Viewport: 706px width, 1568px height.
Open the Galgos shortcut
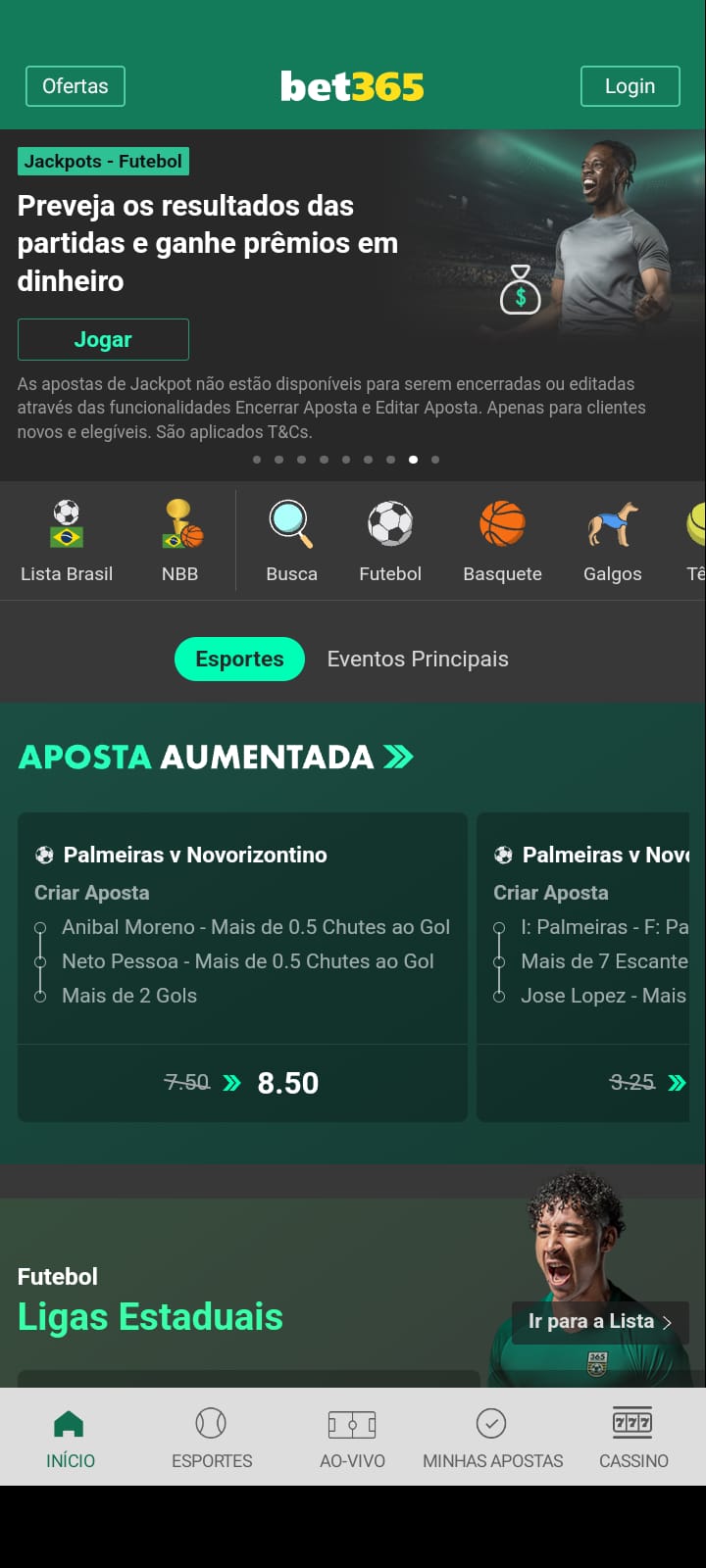click(x=612, y=541)
